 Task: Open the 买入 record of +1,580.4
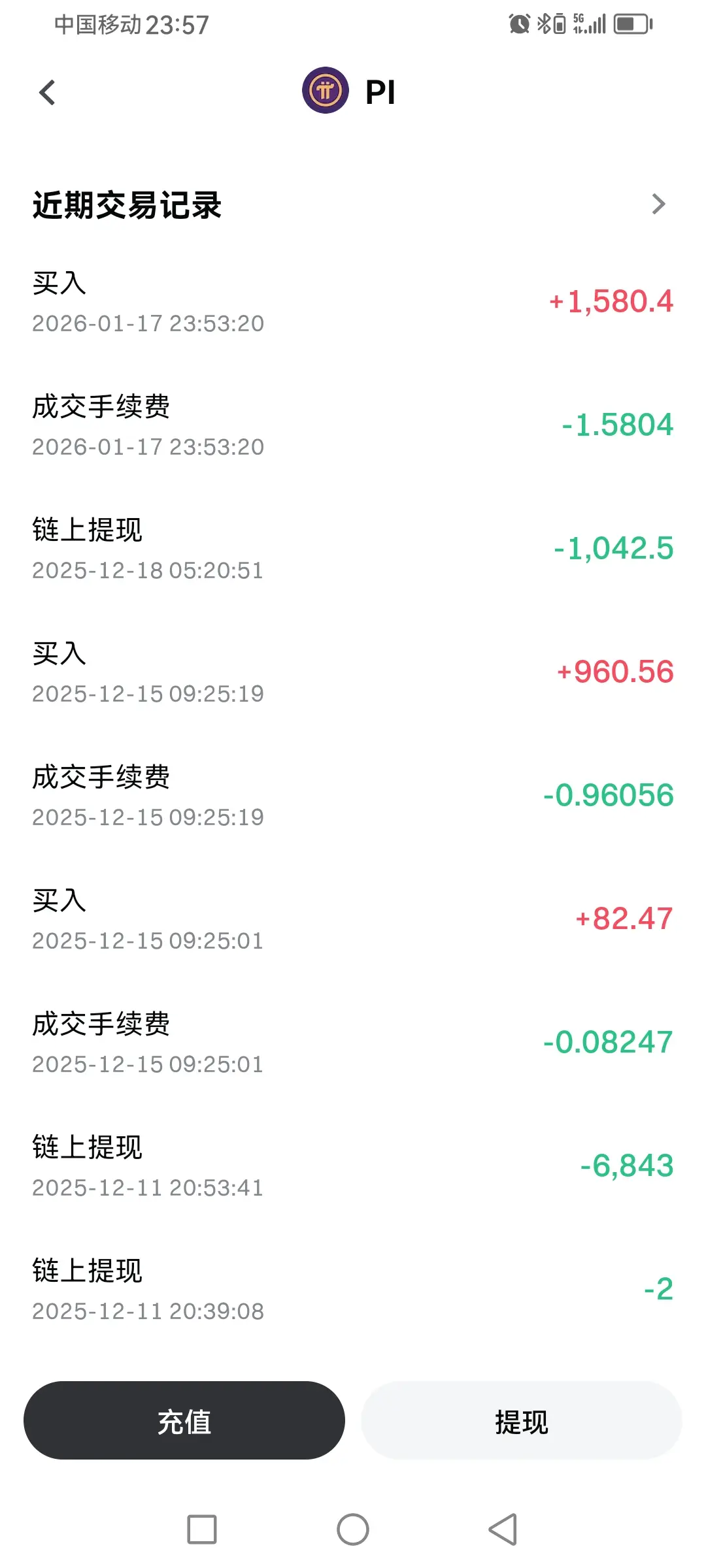point(353,302)
